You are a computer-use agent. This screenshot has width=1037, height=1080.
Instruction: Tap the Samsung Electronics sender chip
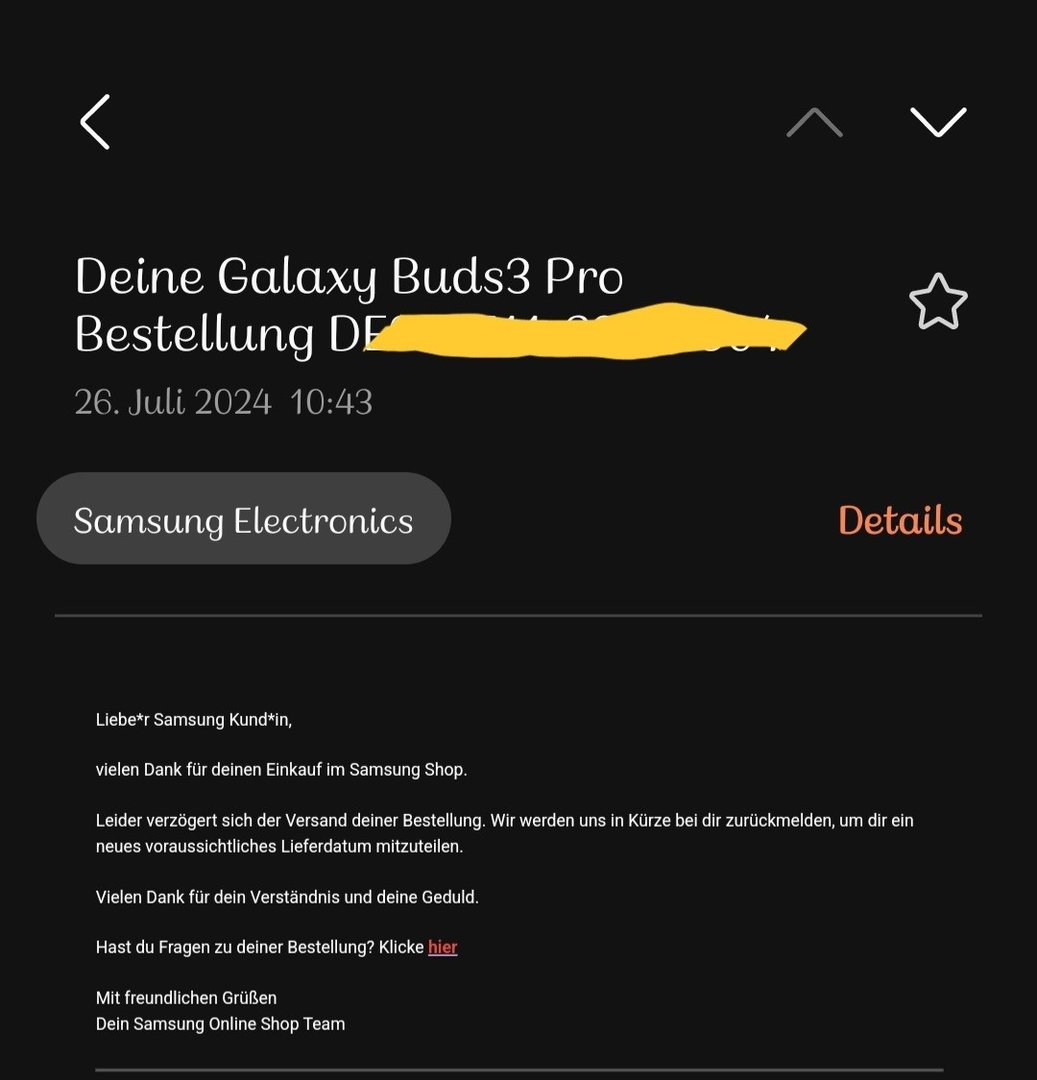243,519
